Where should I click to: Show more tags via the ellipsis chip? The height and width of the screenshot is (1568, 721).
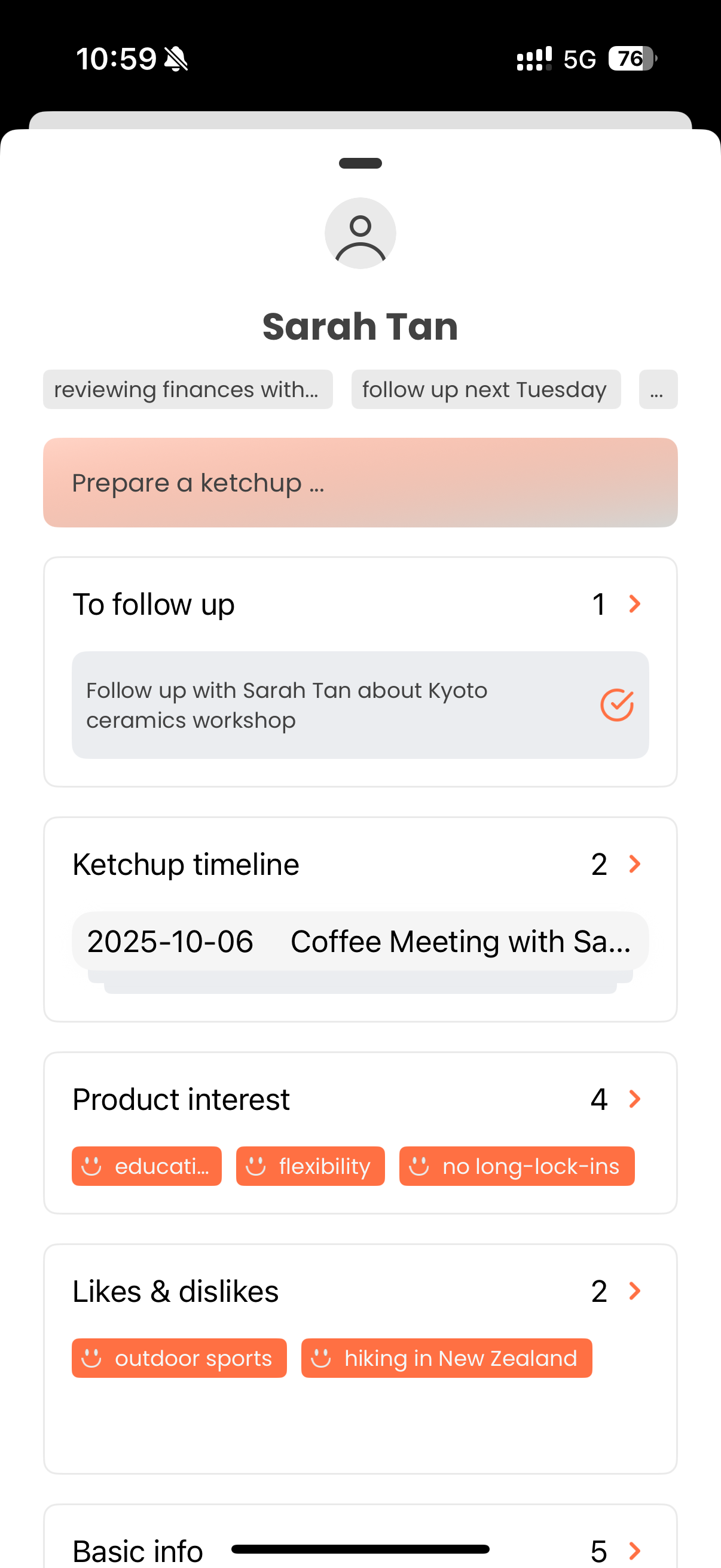click(x=658, y=389)
